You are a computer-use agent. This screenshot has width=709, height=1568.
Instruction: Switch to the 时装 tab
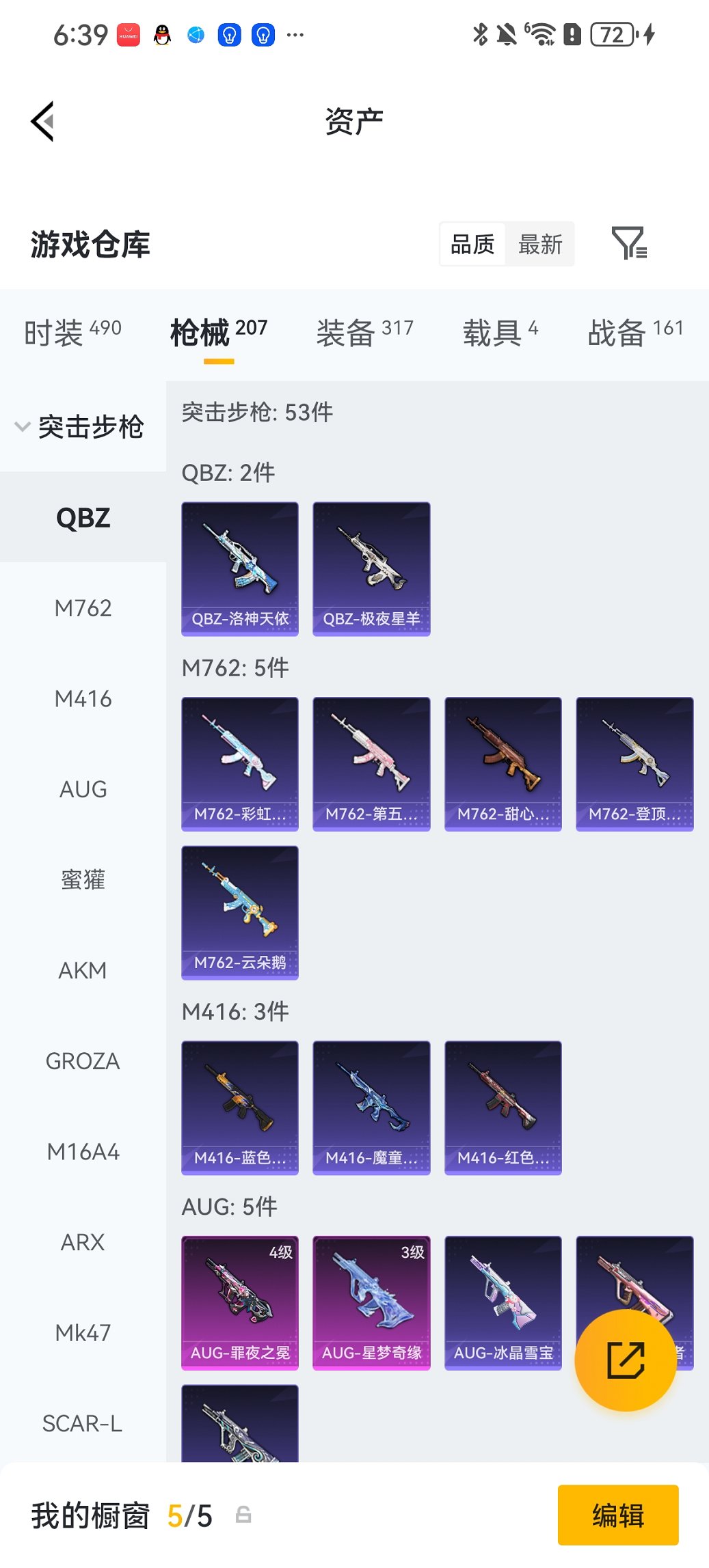72,333
